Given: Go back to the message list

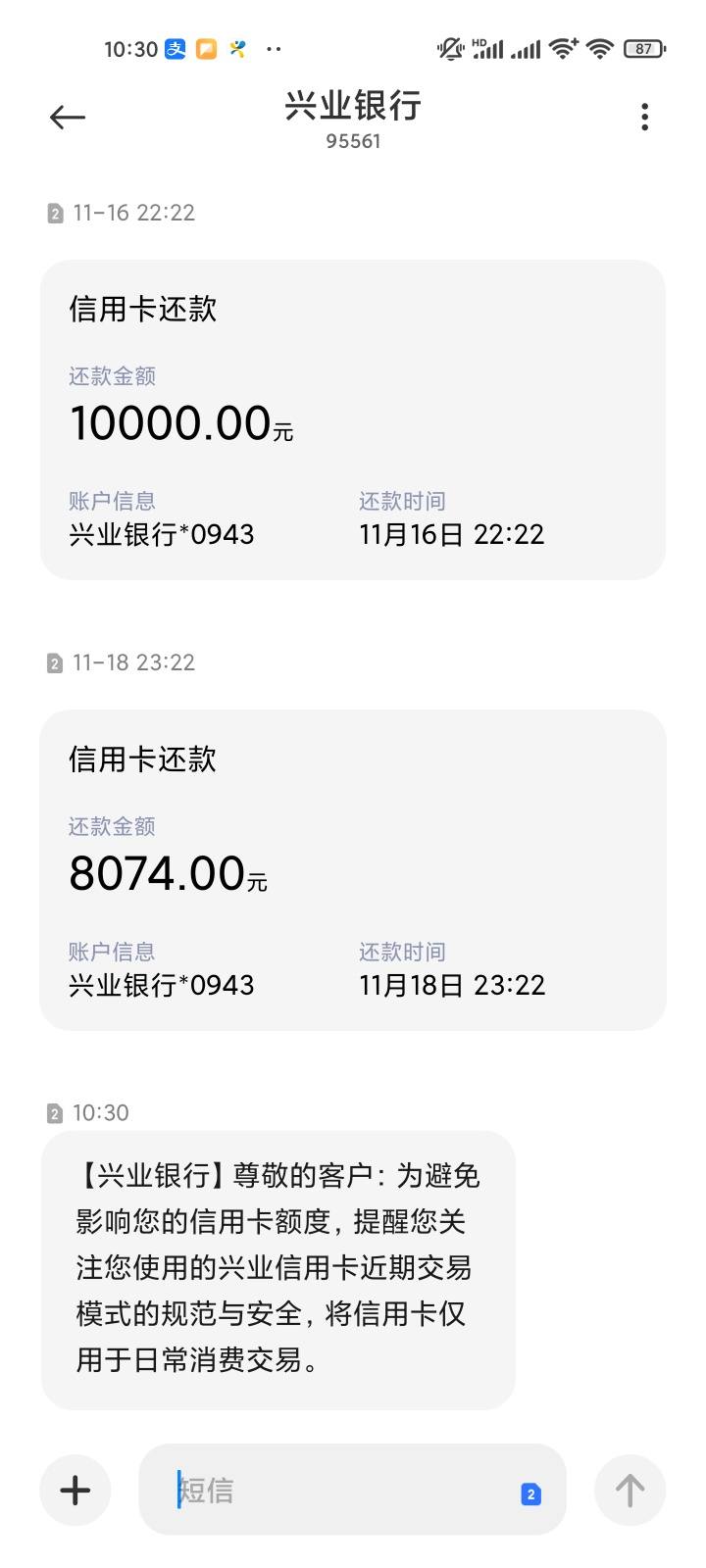Looking at the screenshot, I should point(68,118).
